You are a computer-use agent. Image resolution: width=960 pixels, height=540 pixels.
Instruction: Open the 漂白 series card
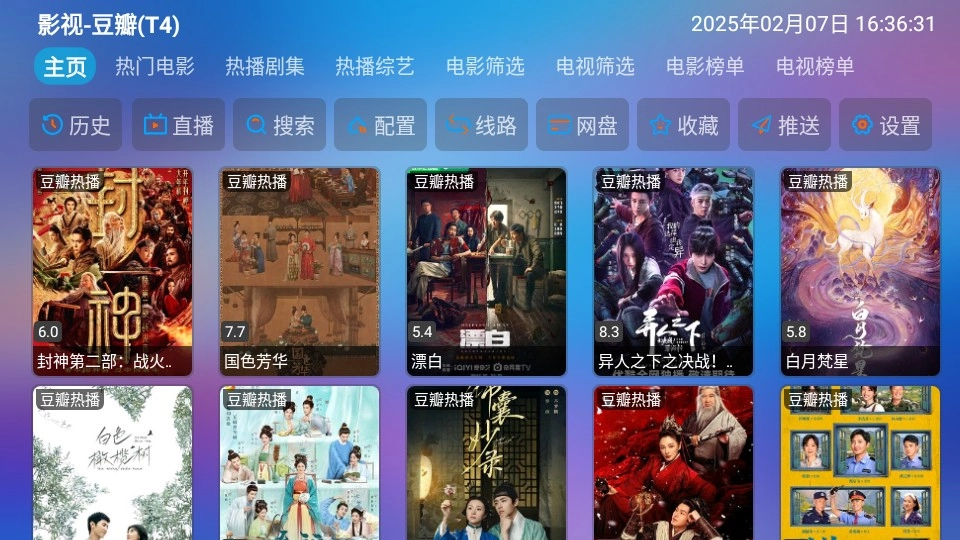(x=486, y=271)
